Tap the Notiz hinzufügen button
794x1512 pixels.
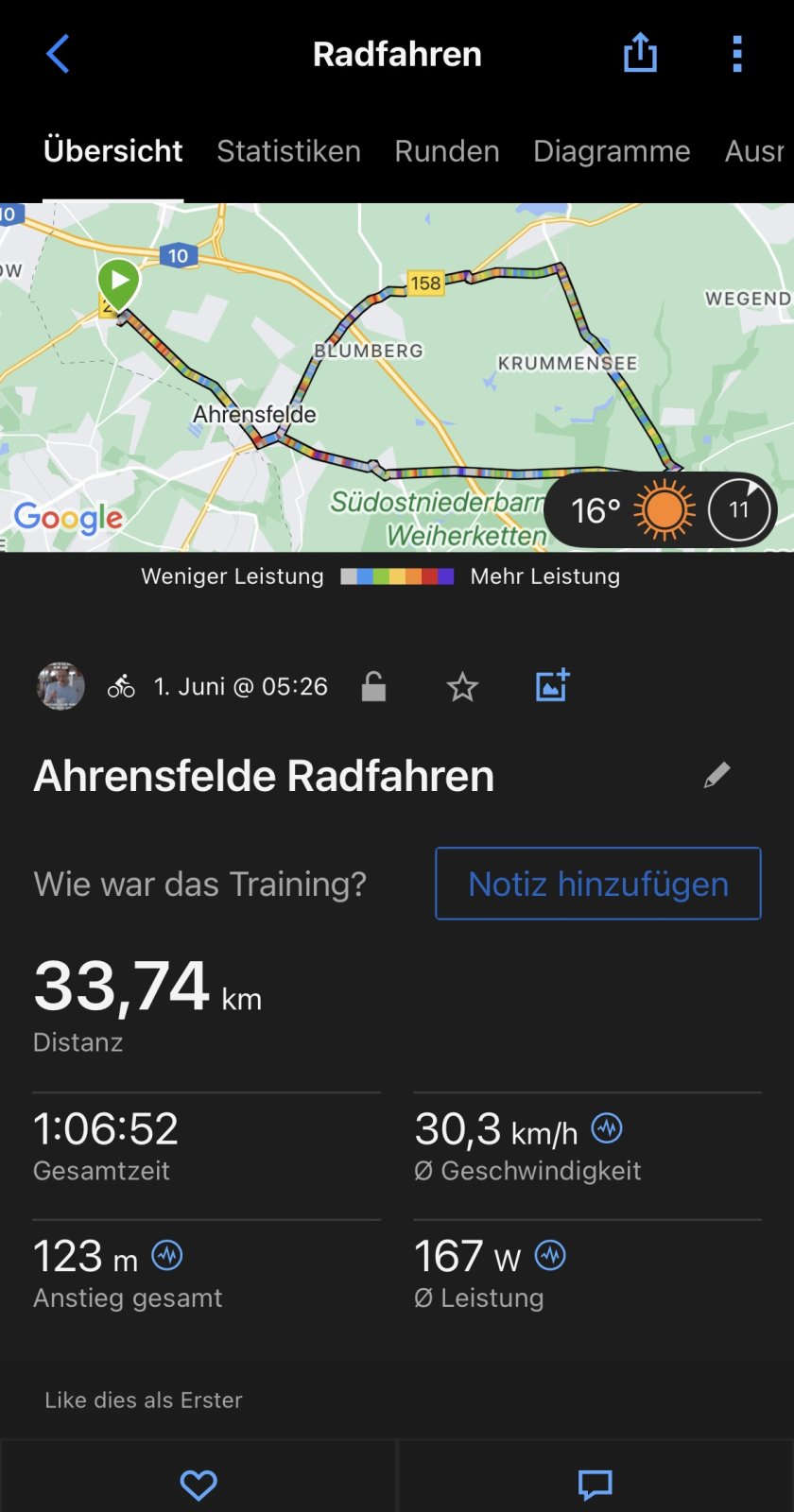pyautogui.click(x=597, y=884)
